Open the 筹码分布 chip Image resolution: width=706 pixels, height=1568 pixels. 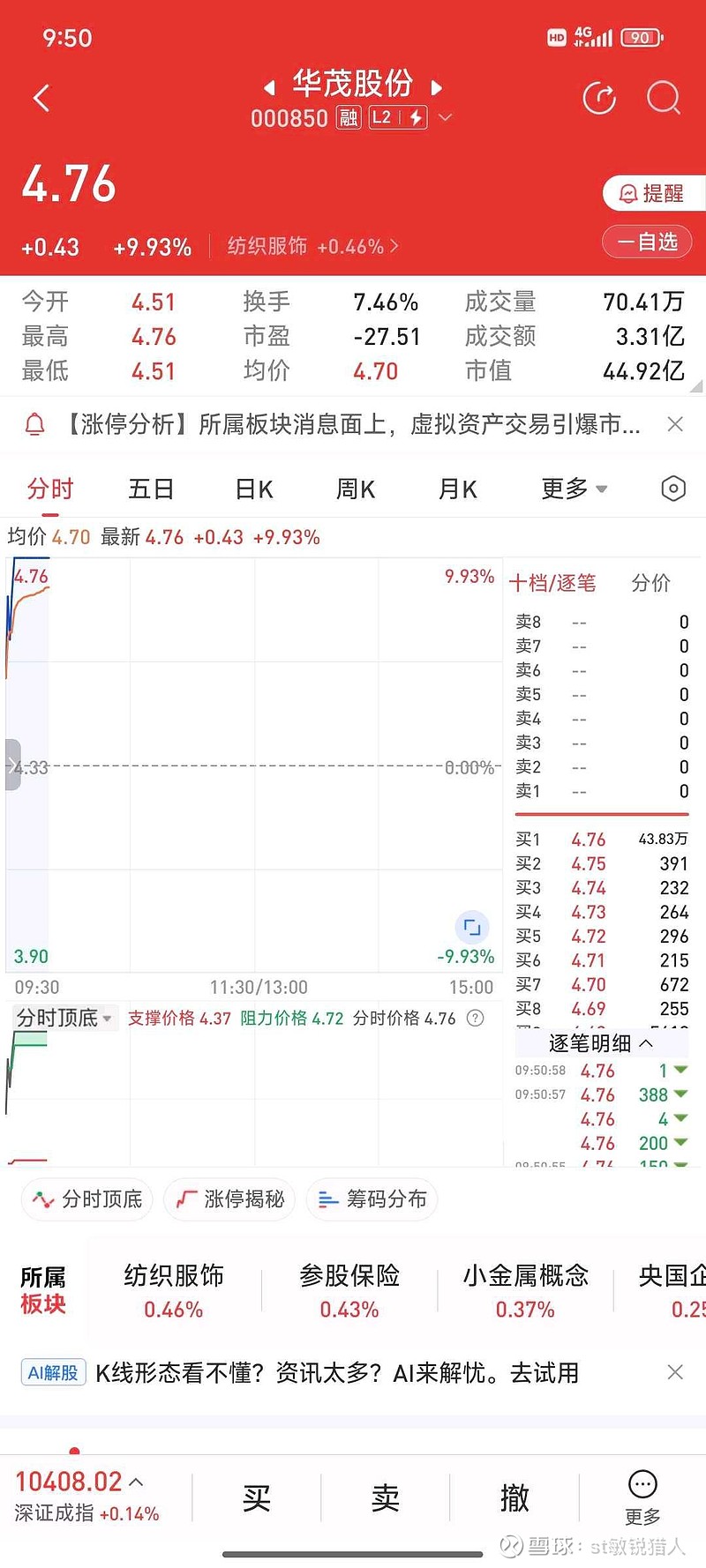point(372,1199)
